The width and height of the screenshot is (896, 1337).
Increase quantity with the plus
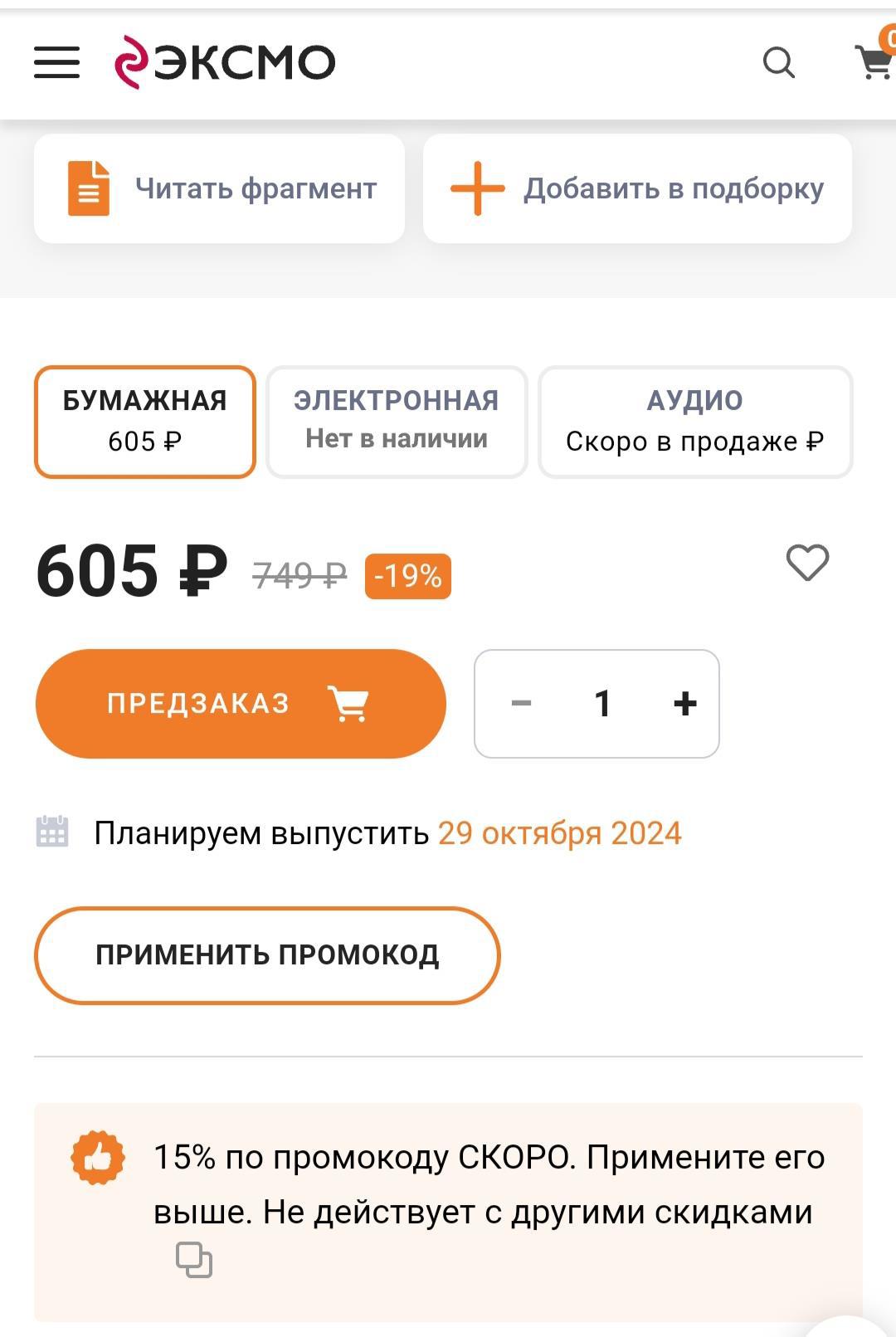685,704
